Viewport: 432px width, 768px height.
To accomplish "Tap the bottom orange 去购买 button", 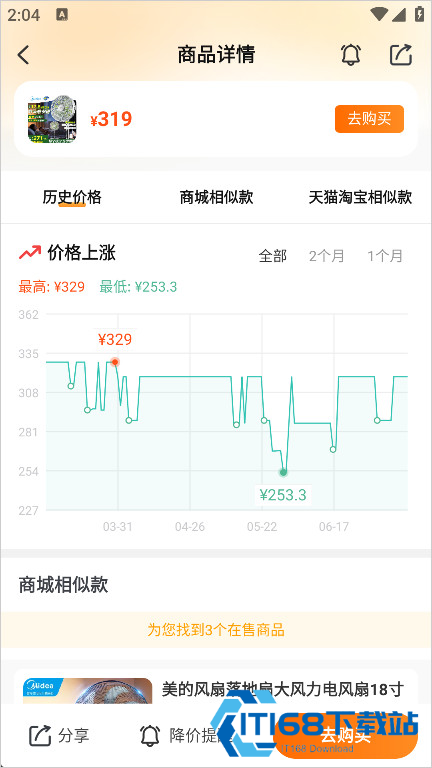I will pyautogui.click(x=345, y=735).
